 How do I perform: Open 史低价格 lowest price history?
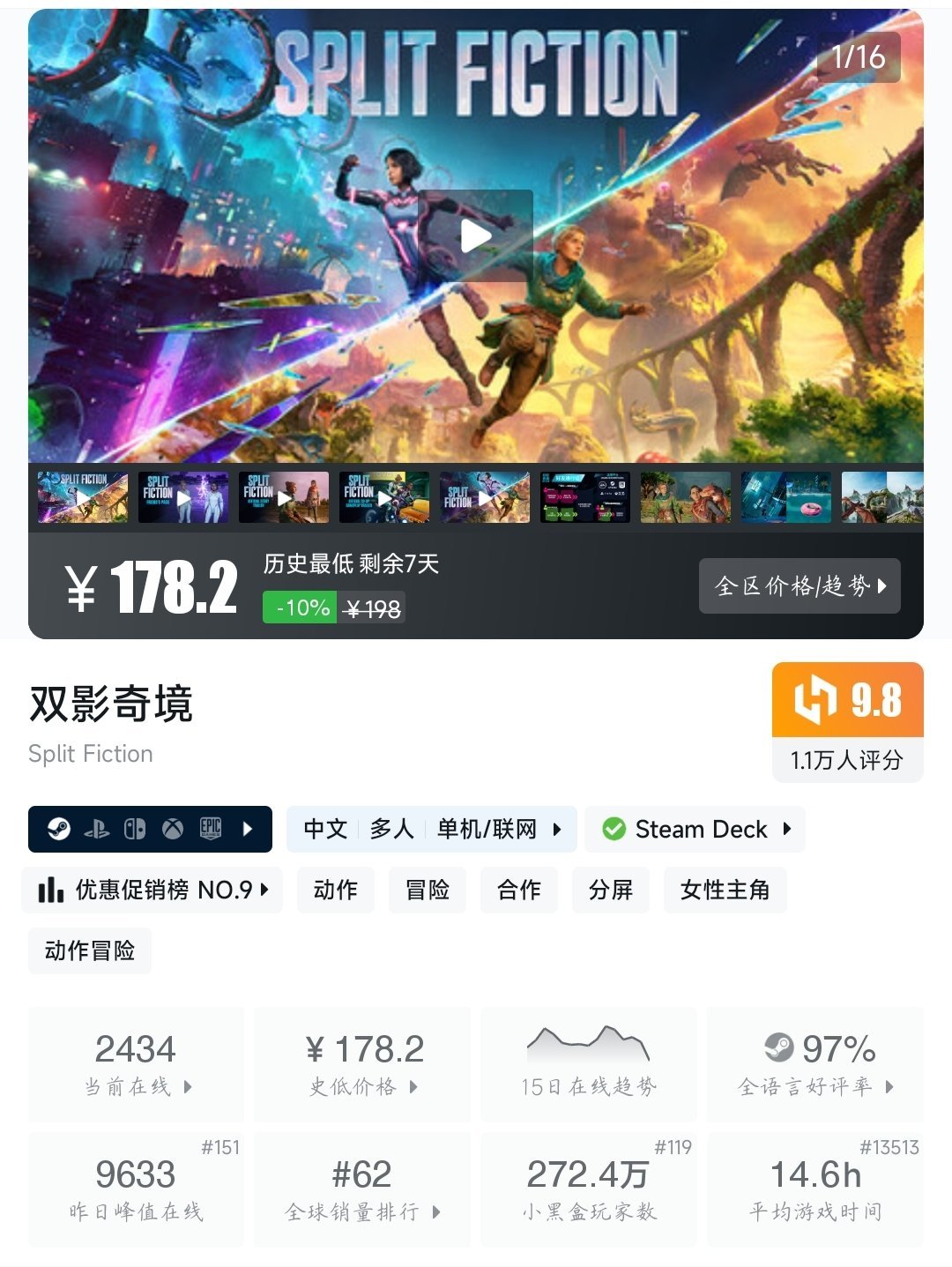coord(362,1065)
